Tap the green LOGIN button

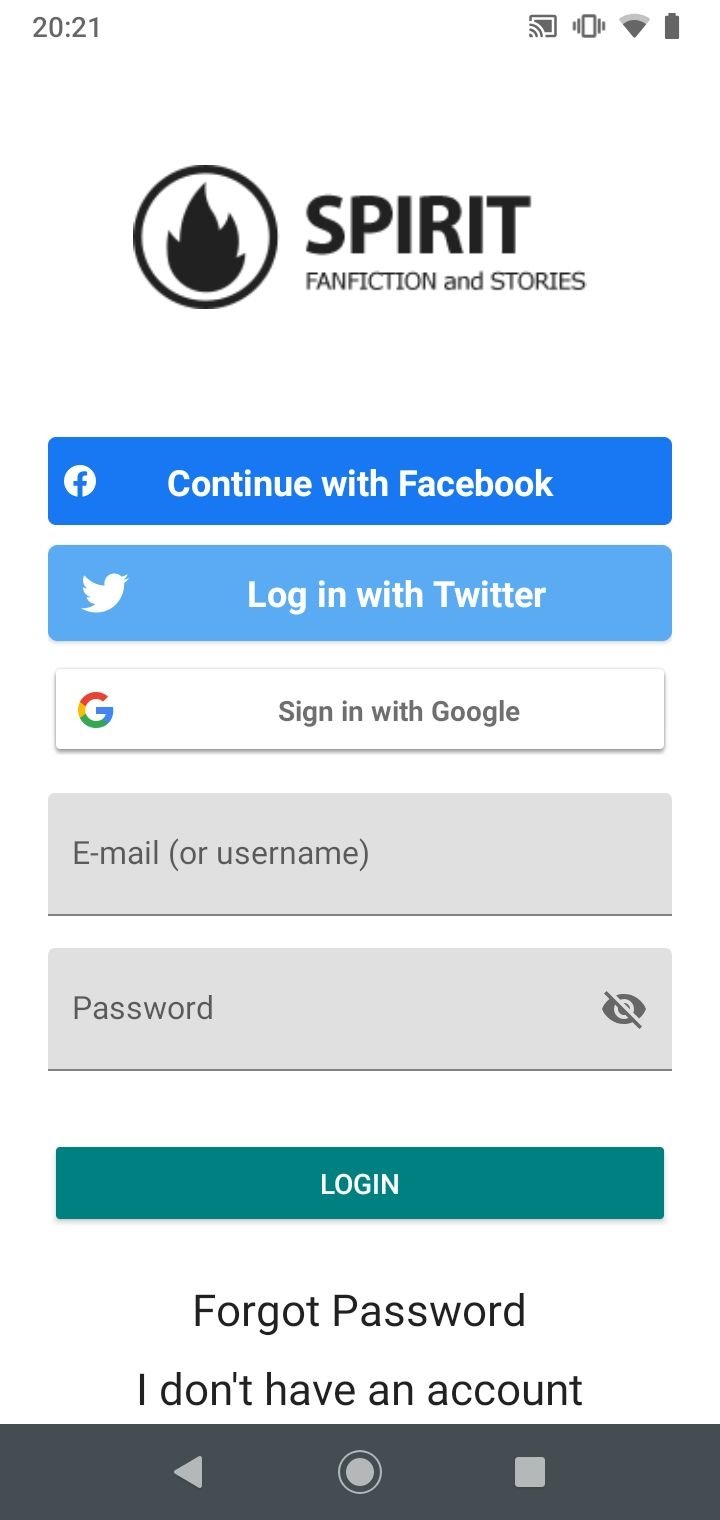tap(360, 1183)
